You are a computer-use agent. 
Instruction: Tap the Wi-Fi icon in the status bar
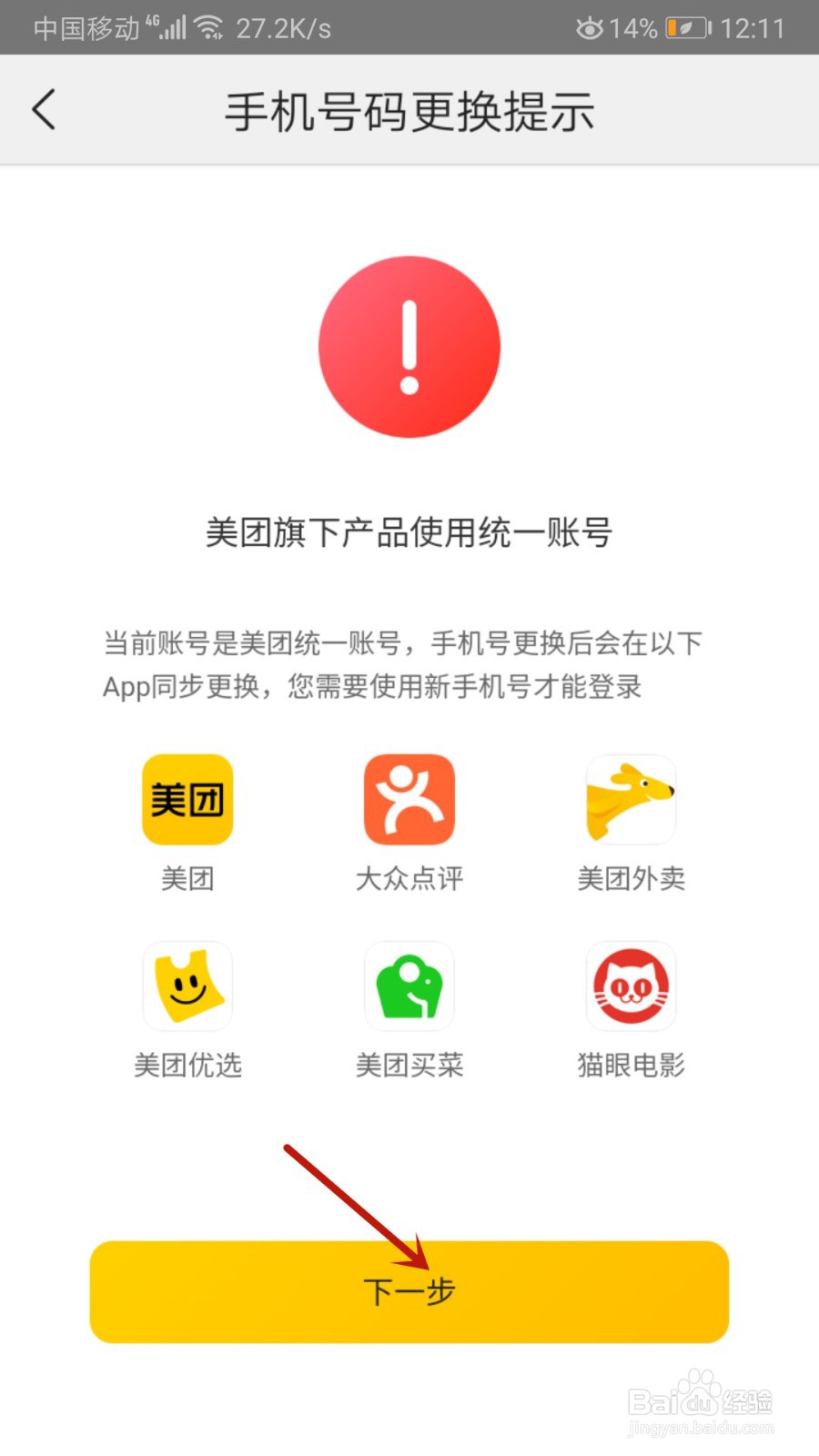tap(211, 25)
